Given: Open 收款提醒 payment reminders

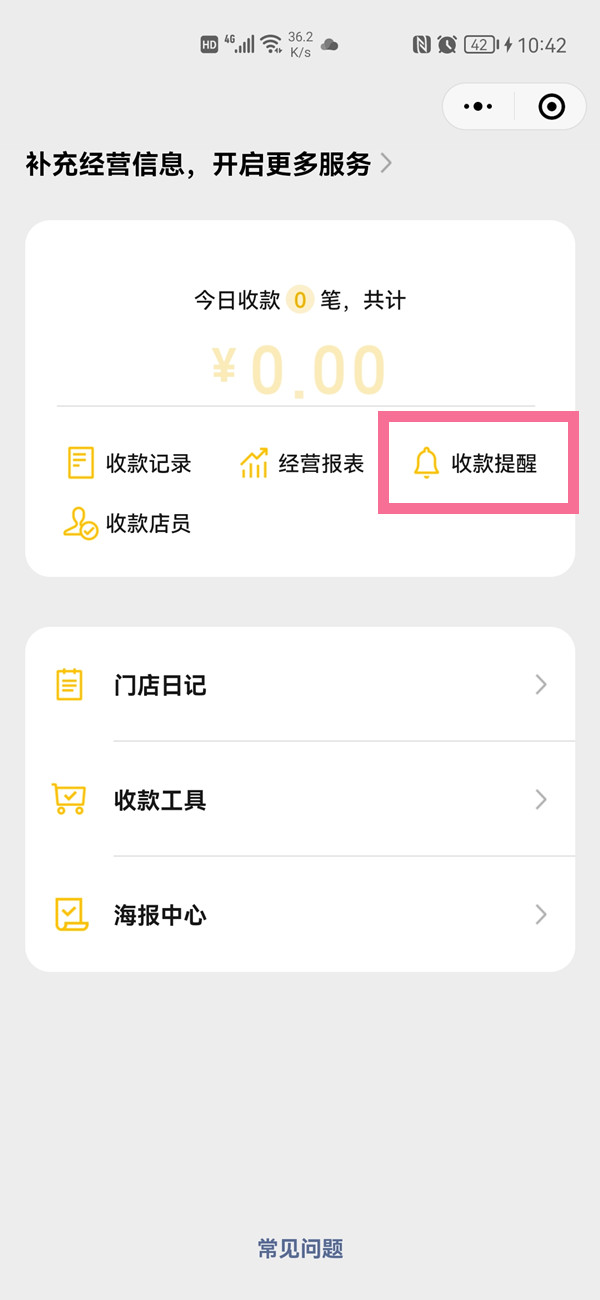Looking at the screenshot, I should click(x=475, y=464).
